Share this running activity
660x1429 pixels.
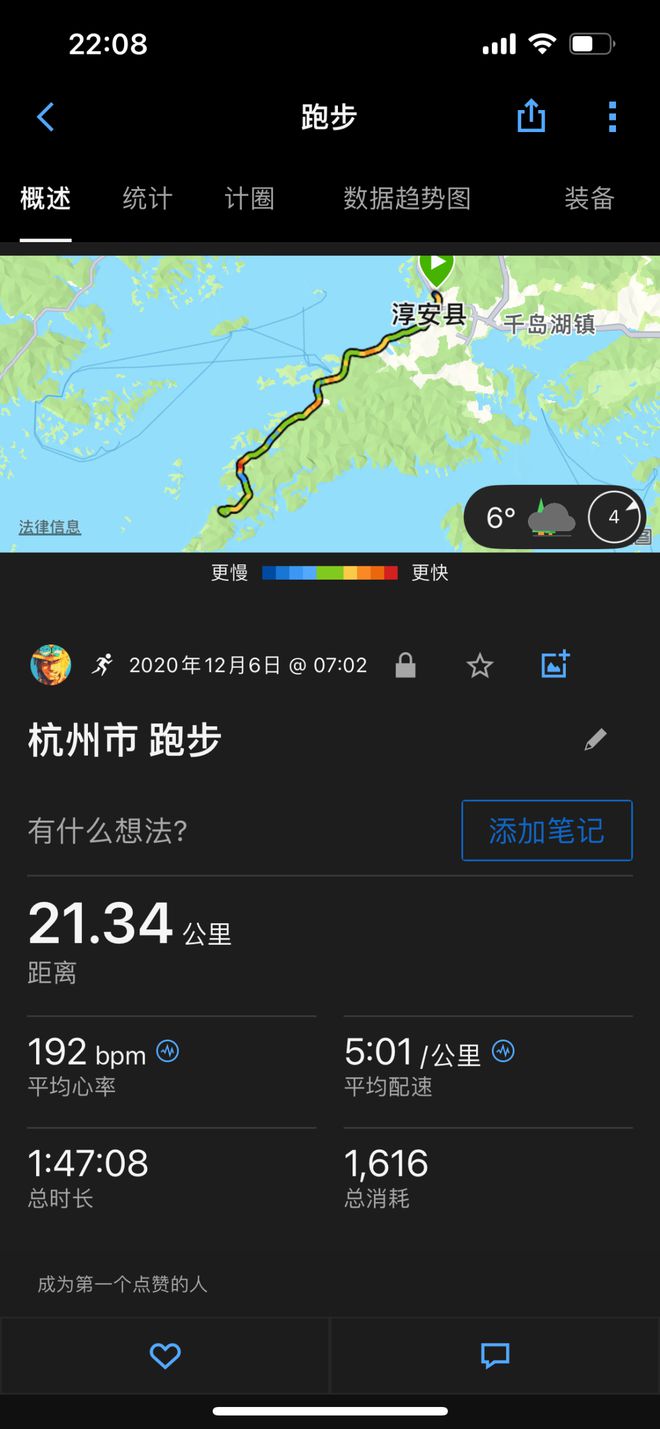click(x=531, y=116)
